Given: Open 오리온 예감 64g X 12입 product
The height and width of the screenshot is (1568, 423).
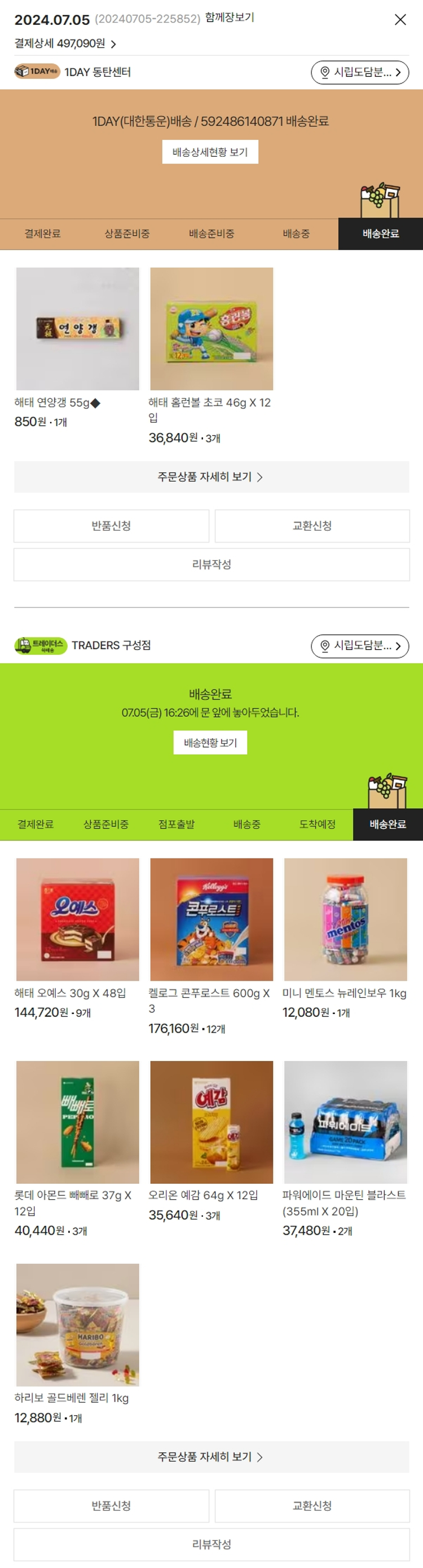Looking at the screenshot, I should pos(211,1122).
